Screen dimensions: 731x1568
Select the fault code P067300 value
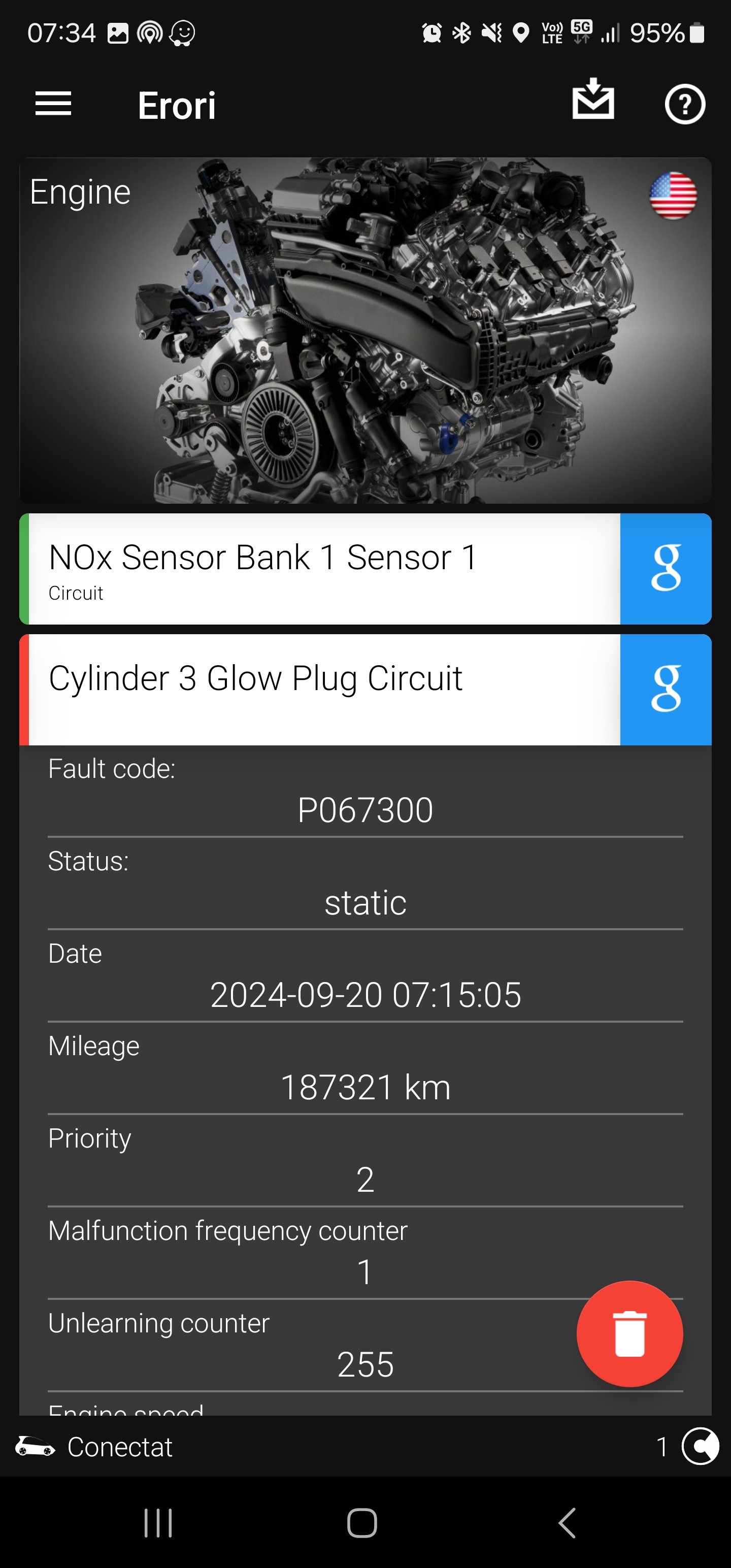pos(364,810)
